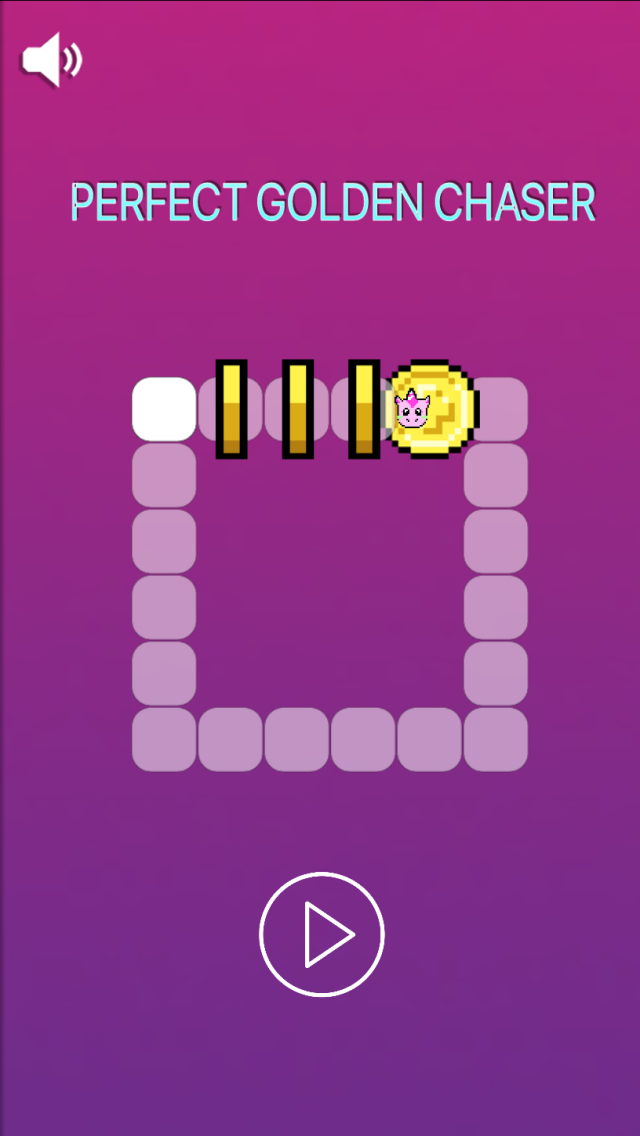640x1136 pixels.
Task: Mute the game sound
Action: [x=52, y=61]
